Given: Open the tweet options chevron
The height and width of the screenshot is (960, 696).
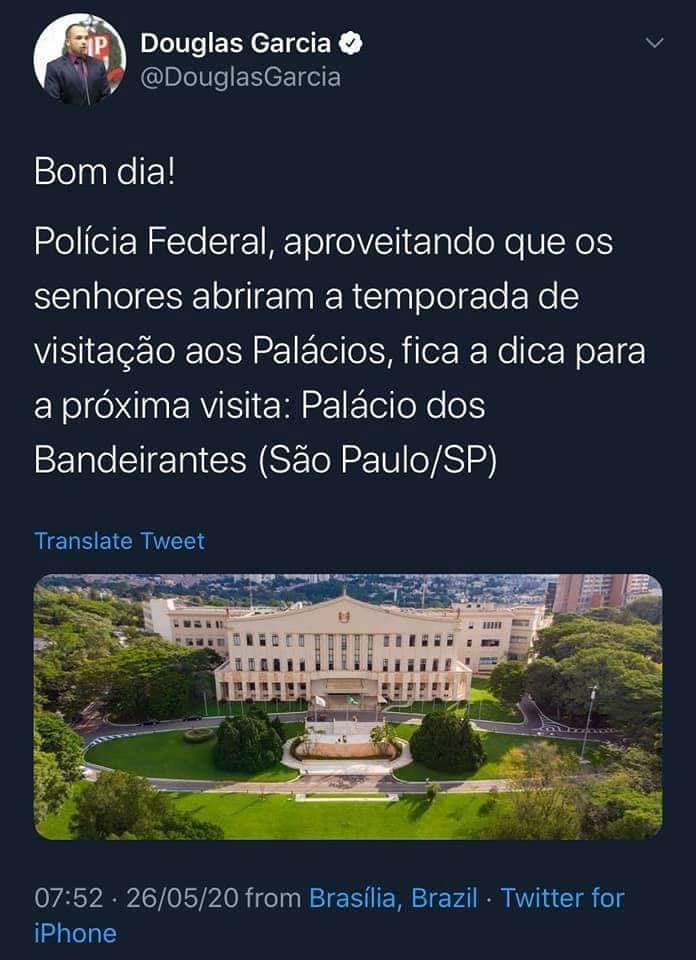Looking at the screenshot, I should 654,43.
